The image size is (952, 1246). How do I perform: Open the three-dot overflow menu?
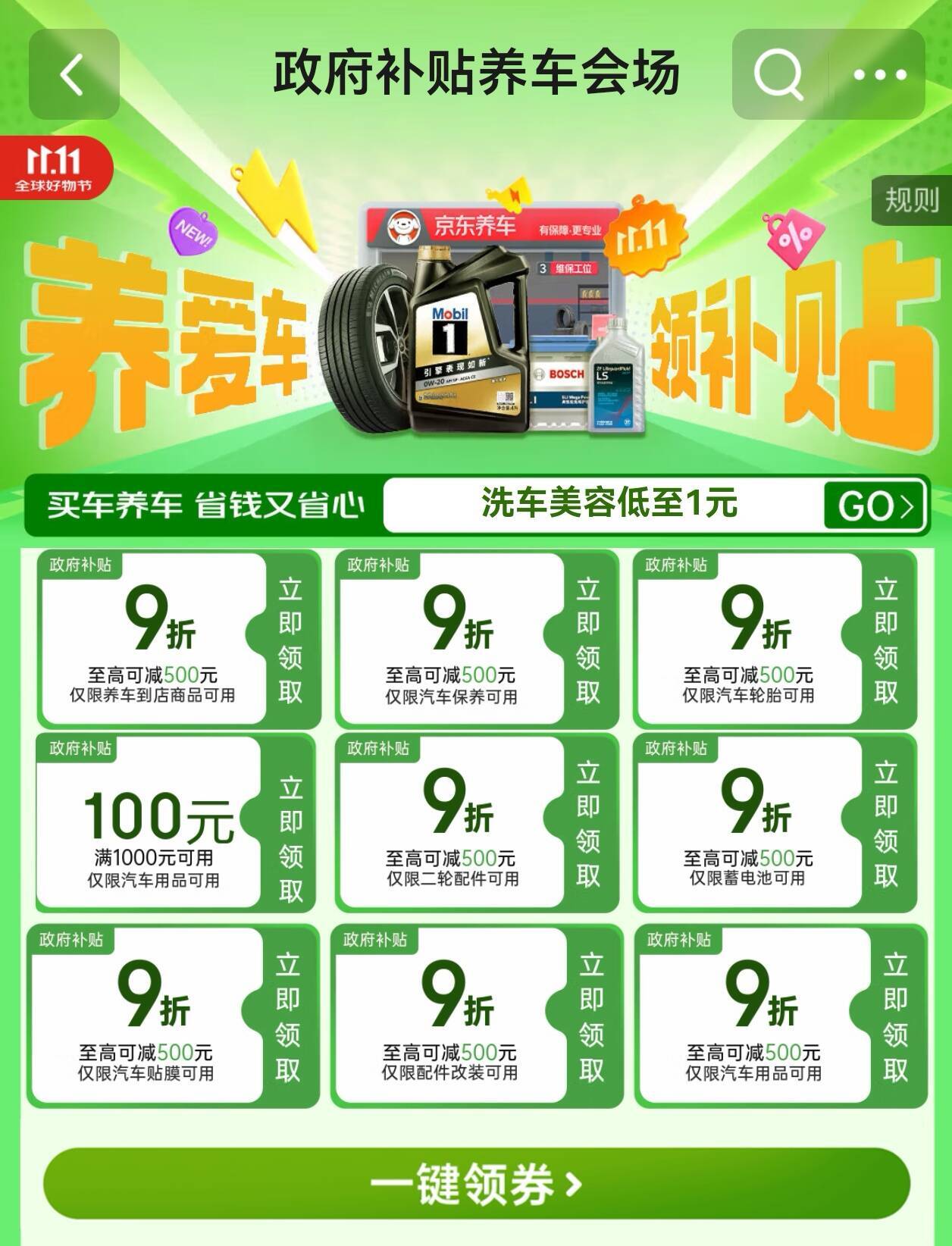[x=879, y=75]
